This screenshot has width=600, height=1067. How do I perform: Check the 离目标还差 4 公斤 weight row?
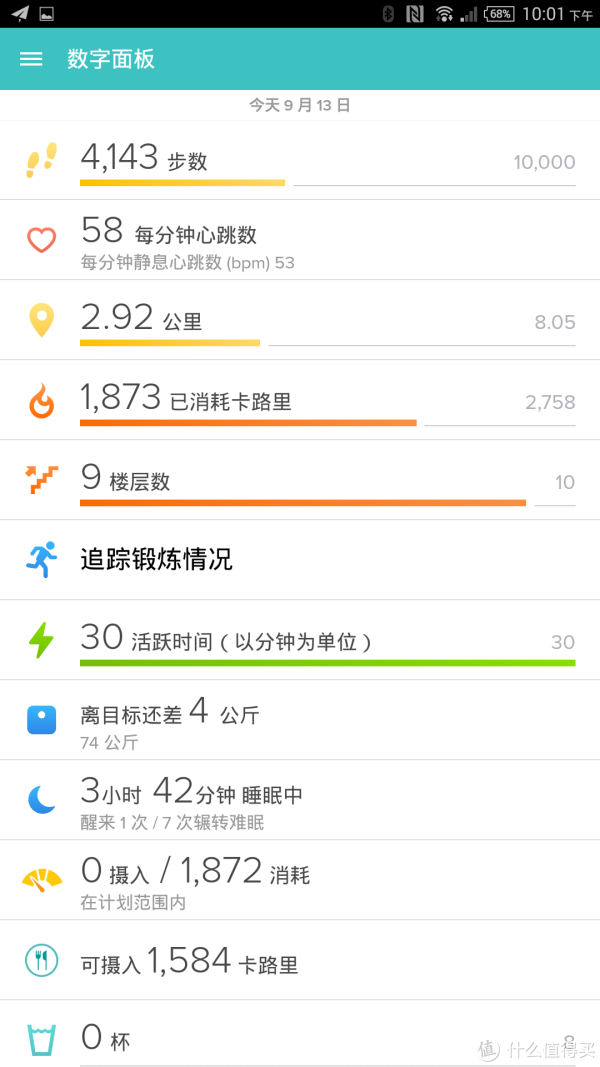coord(300,720)
